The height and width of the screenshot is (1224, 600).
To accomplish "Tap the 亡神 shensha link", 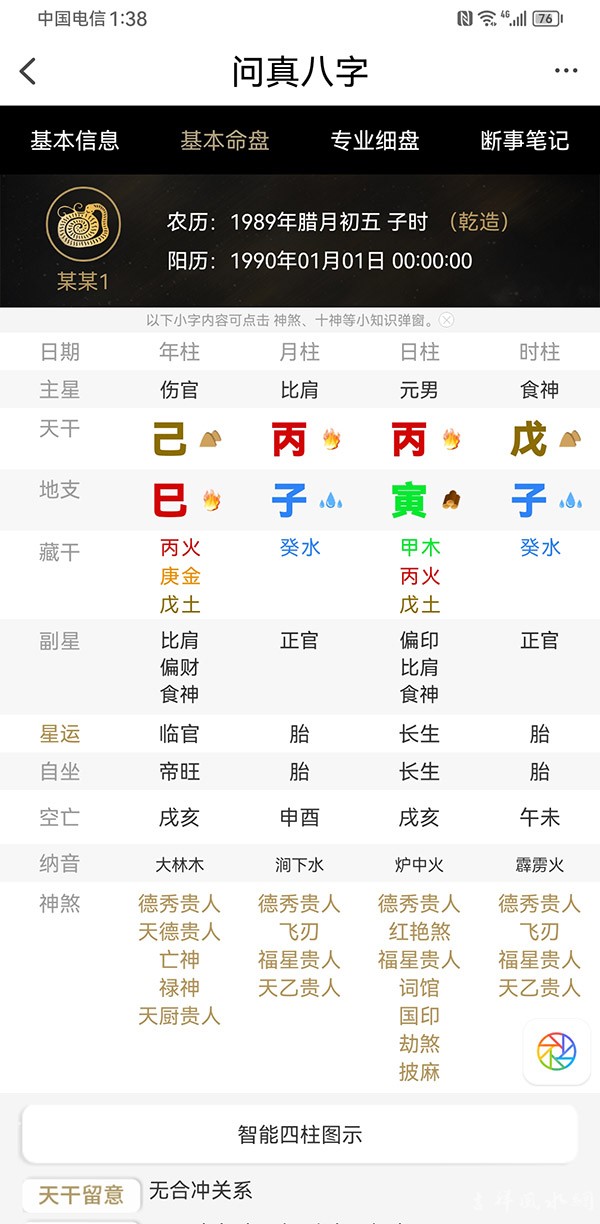I will 179,960.
